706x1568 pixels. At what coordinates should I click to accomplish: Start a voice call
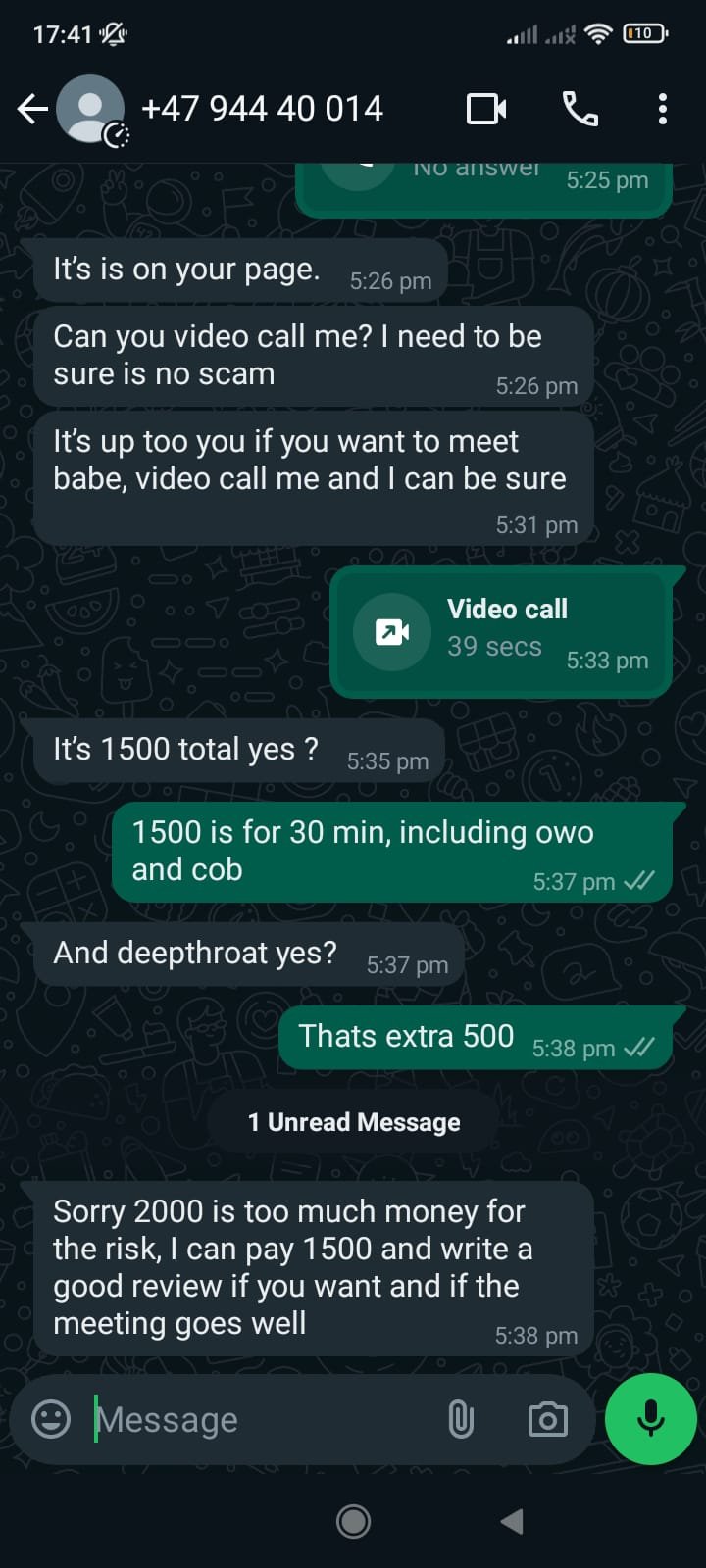pos(580,109)
